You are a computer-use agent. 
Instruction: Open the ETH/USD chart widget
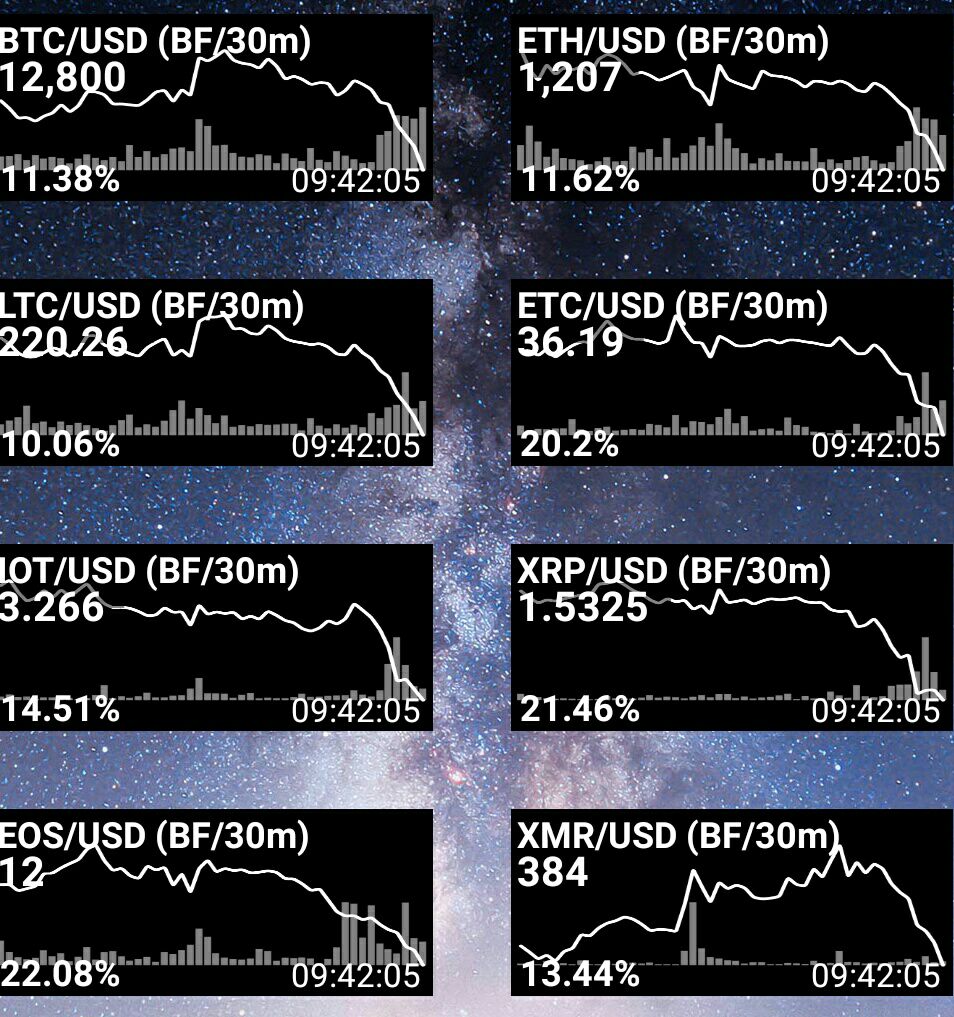[730, 108]
